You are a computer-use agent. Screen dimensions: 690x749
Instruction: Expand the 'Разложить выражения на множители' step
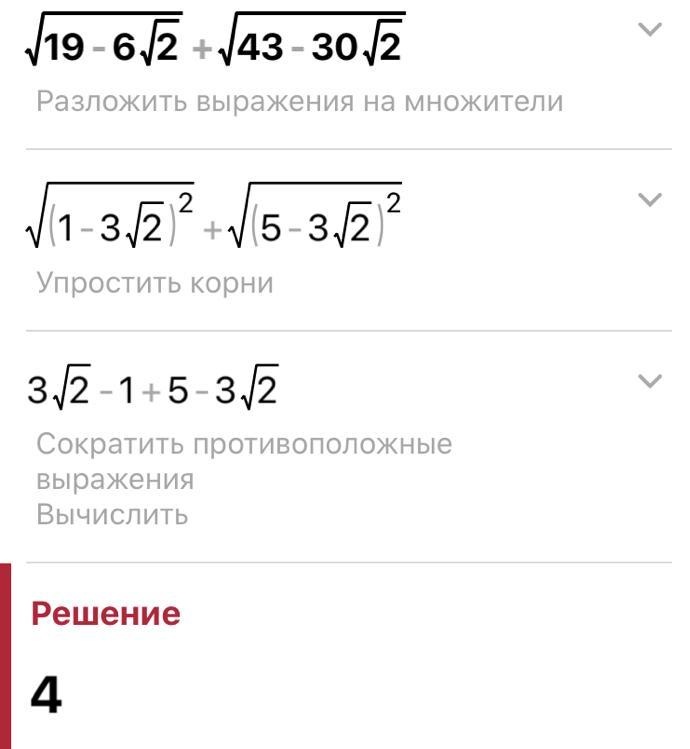[x=650, y=30]
